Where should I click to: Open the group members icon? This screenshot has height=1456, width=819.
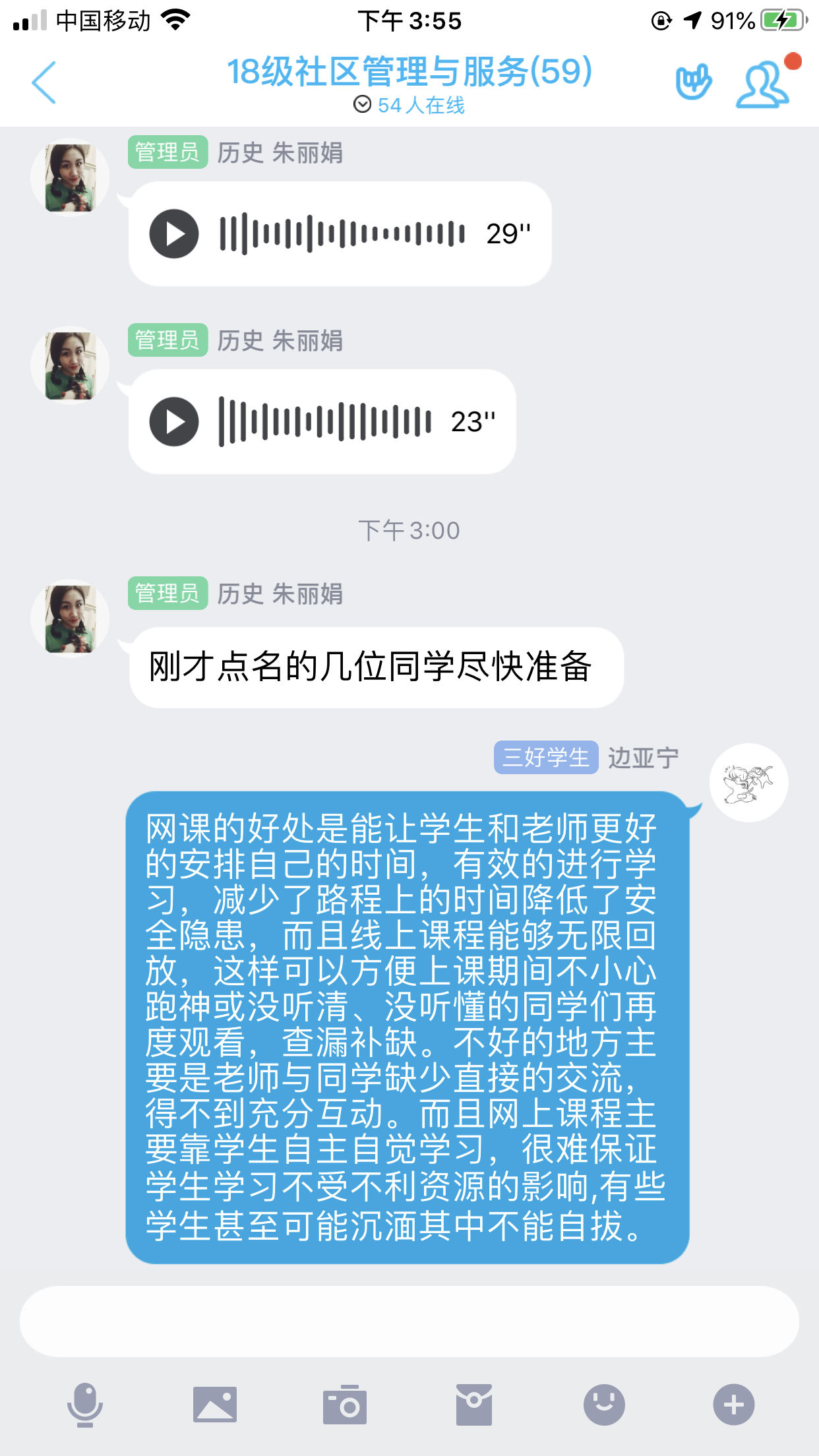click(x=763, y=84)
